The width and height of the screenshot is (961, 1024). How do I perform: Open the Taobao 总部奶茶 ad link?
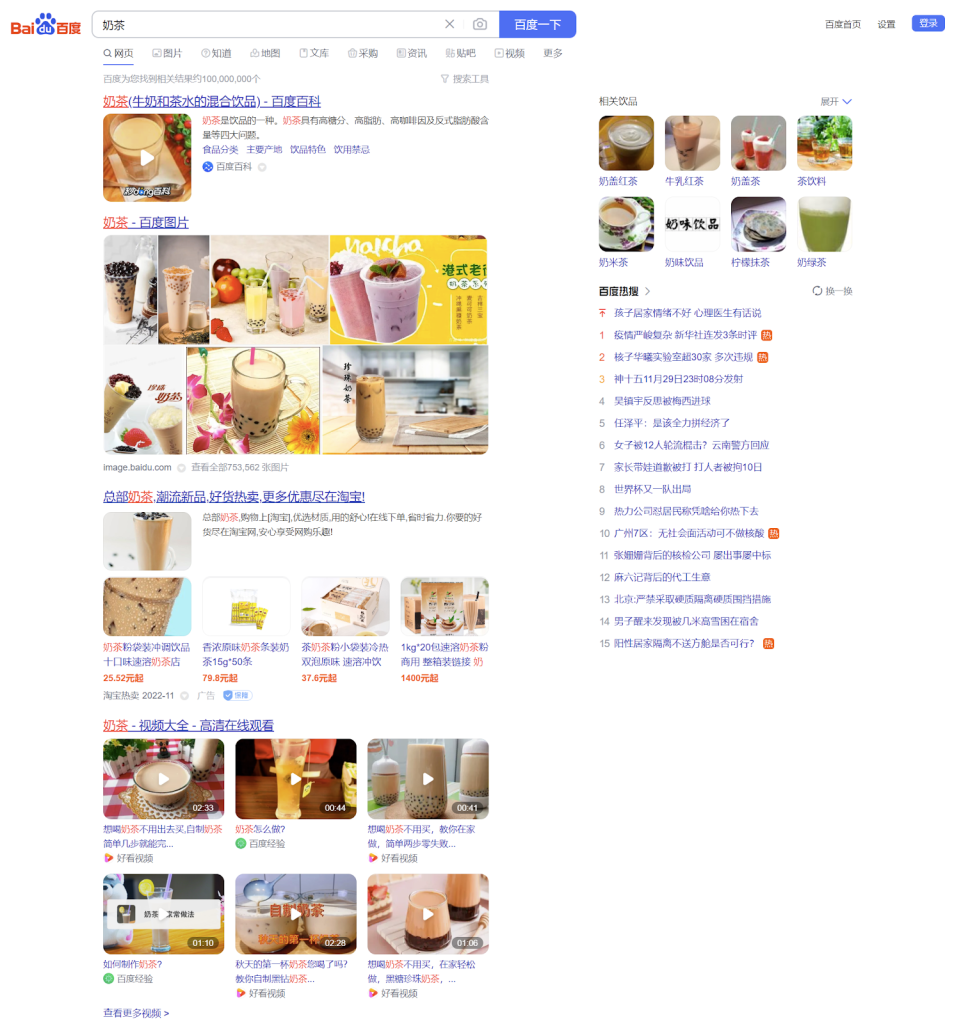pos(233,496)
